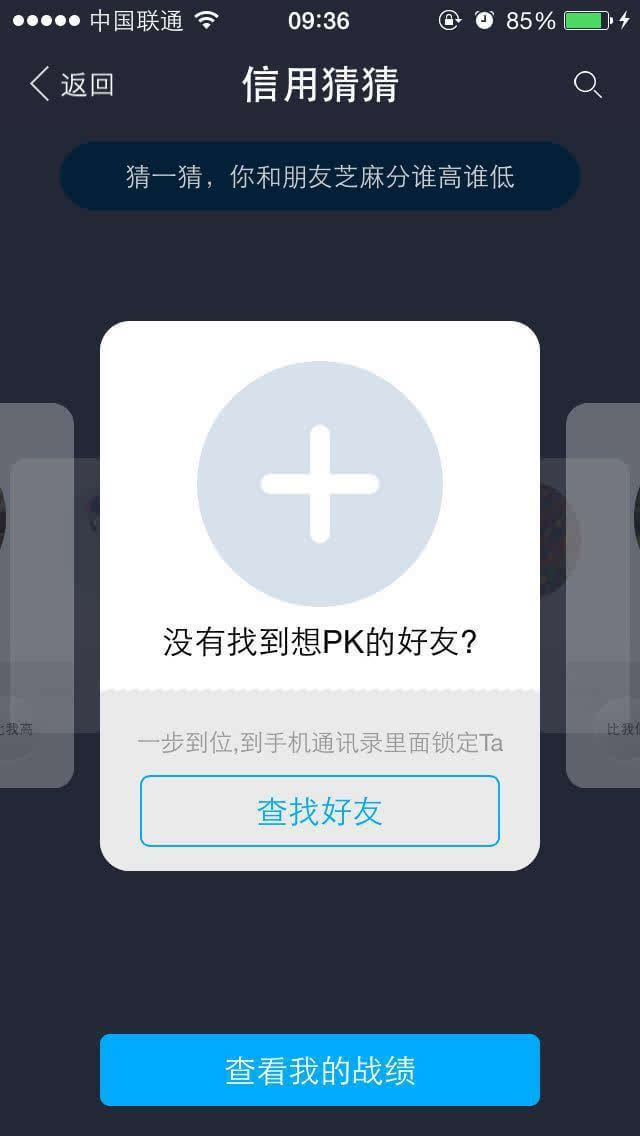Select the partially visible card on the left

36,595
